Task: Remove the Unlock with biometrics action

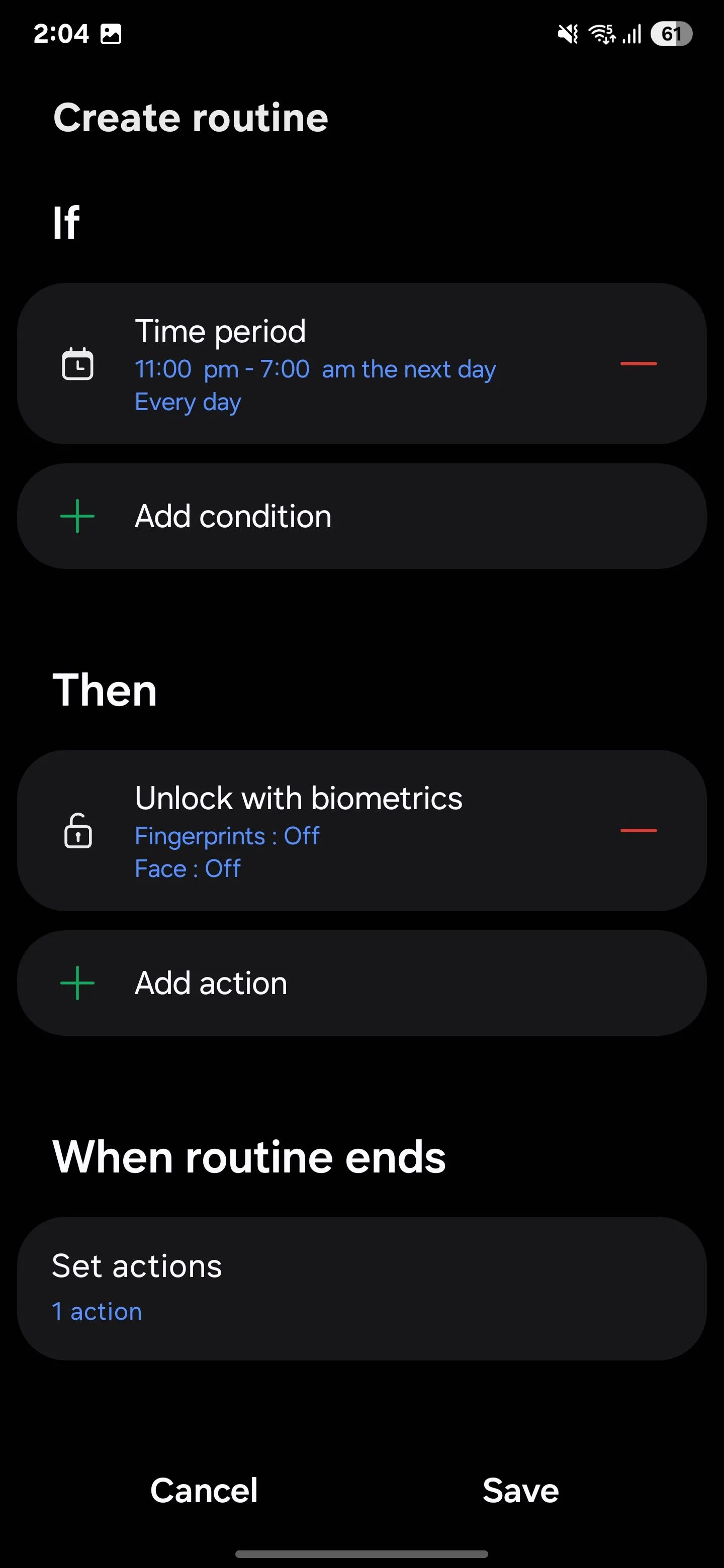Action: pos(638,831)
